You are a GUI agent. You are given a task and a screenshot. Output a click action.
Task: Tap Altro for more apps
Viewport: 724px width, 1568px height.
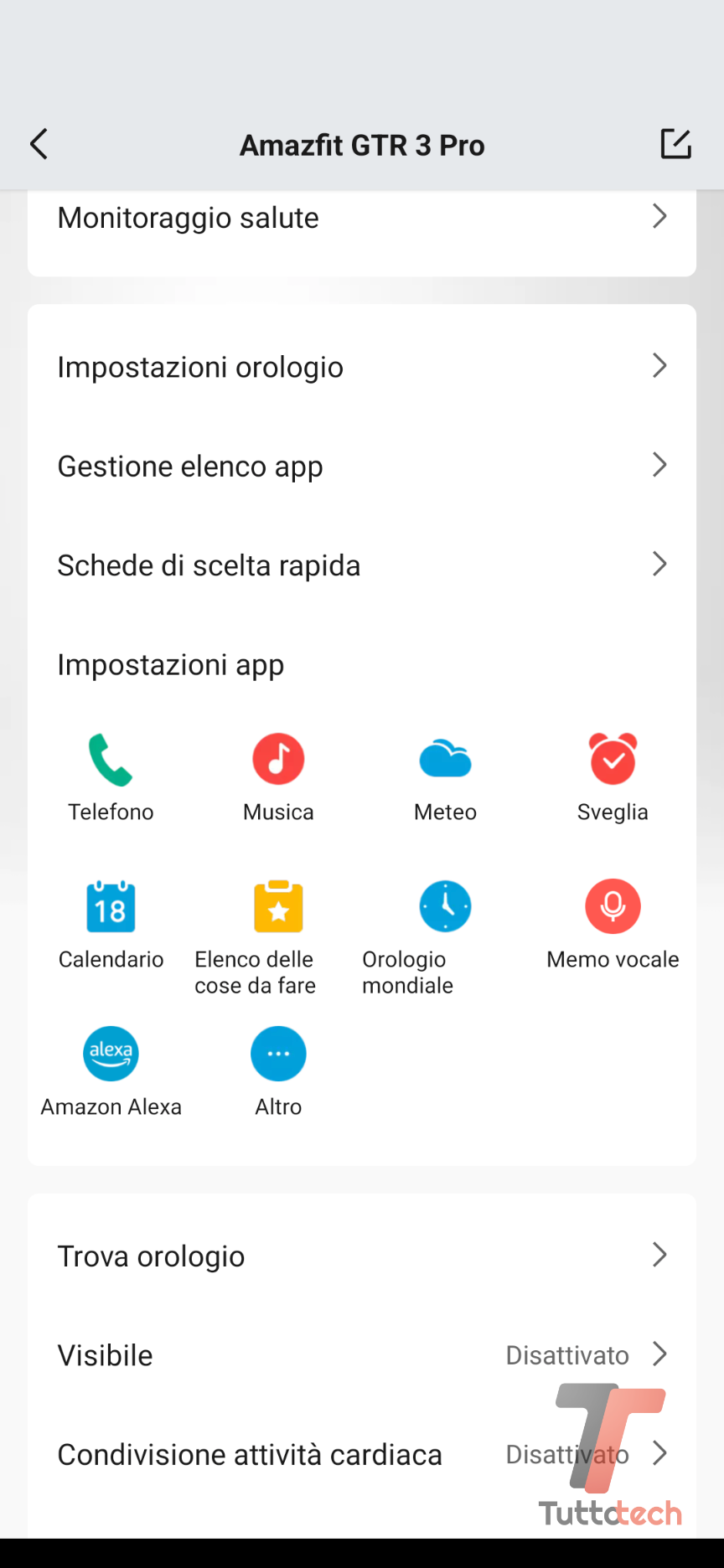278,1055
